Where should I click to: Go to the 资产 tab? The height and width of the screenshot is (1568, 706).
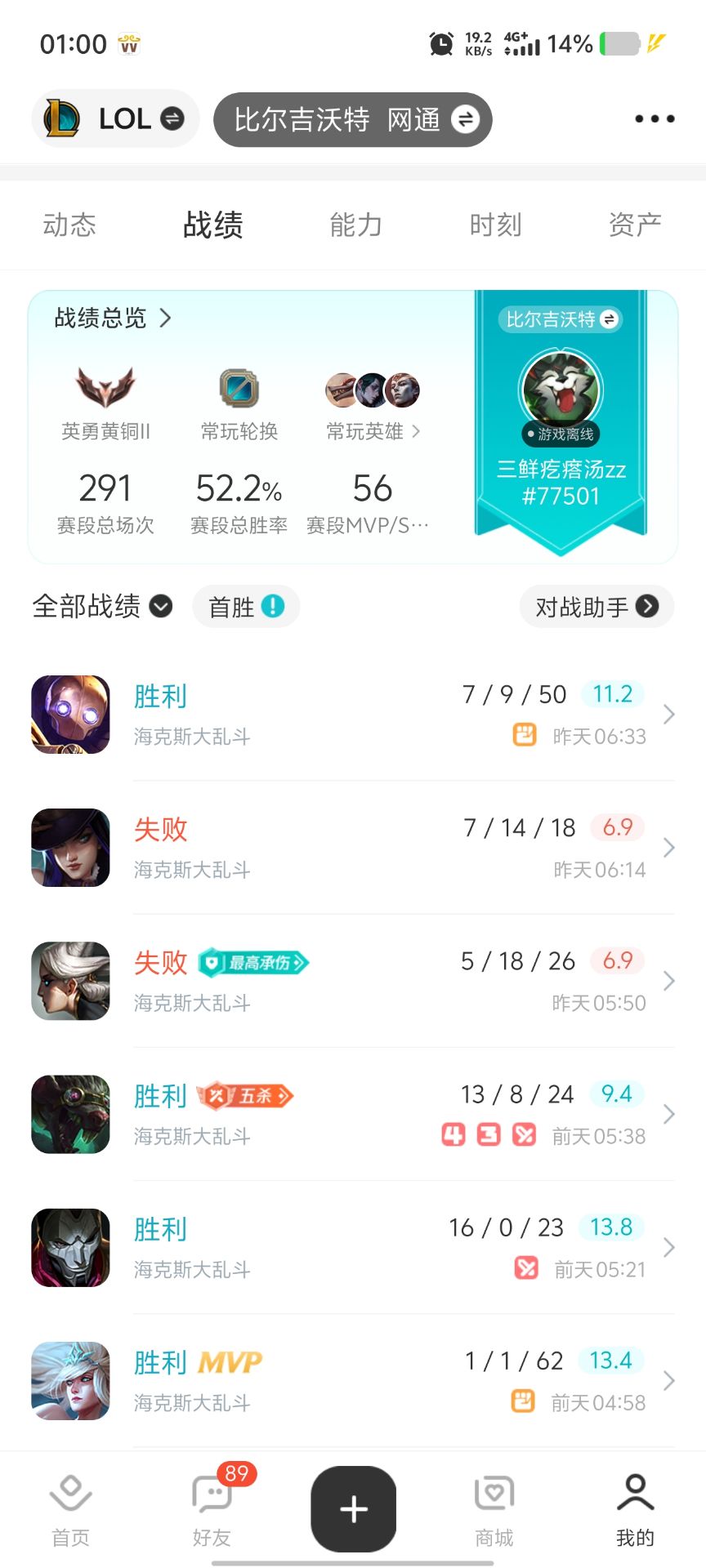[x=634, y=225]
